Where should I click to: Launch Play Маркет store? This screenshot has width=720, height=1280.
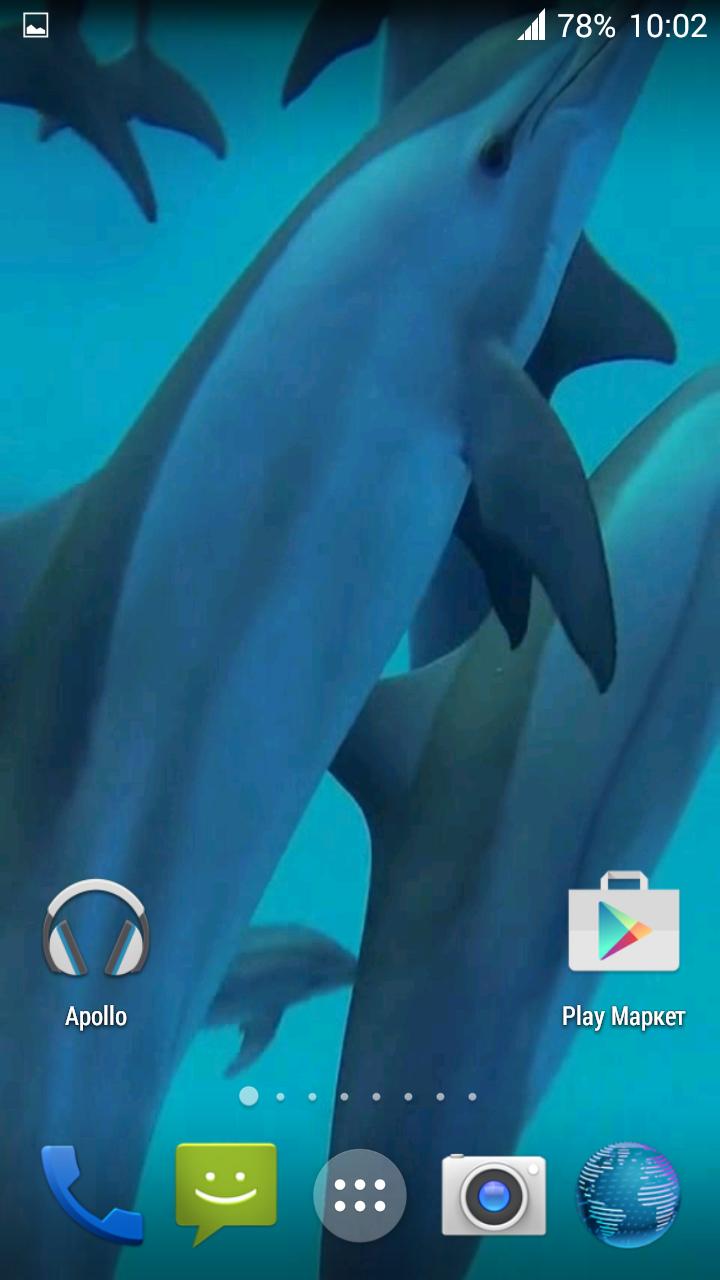623,926
